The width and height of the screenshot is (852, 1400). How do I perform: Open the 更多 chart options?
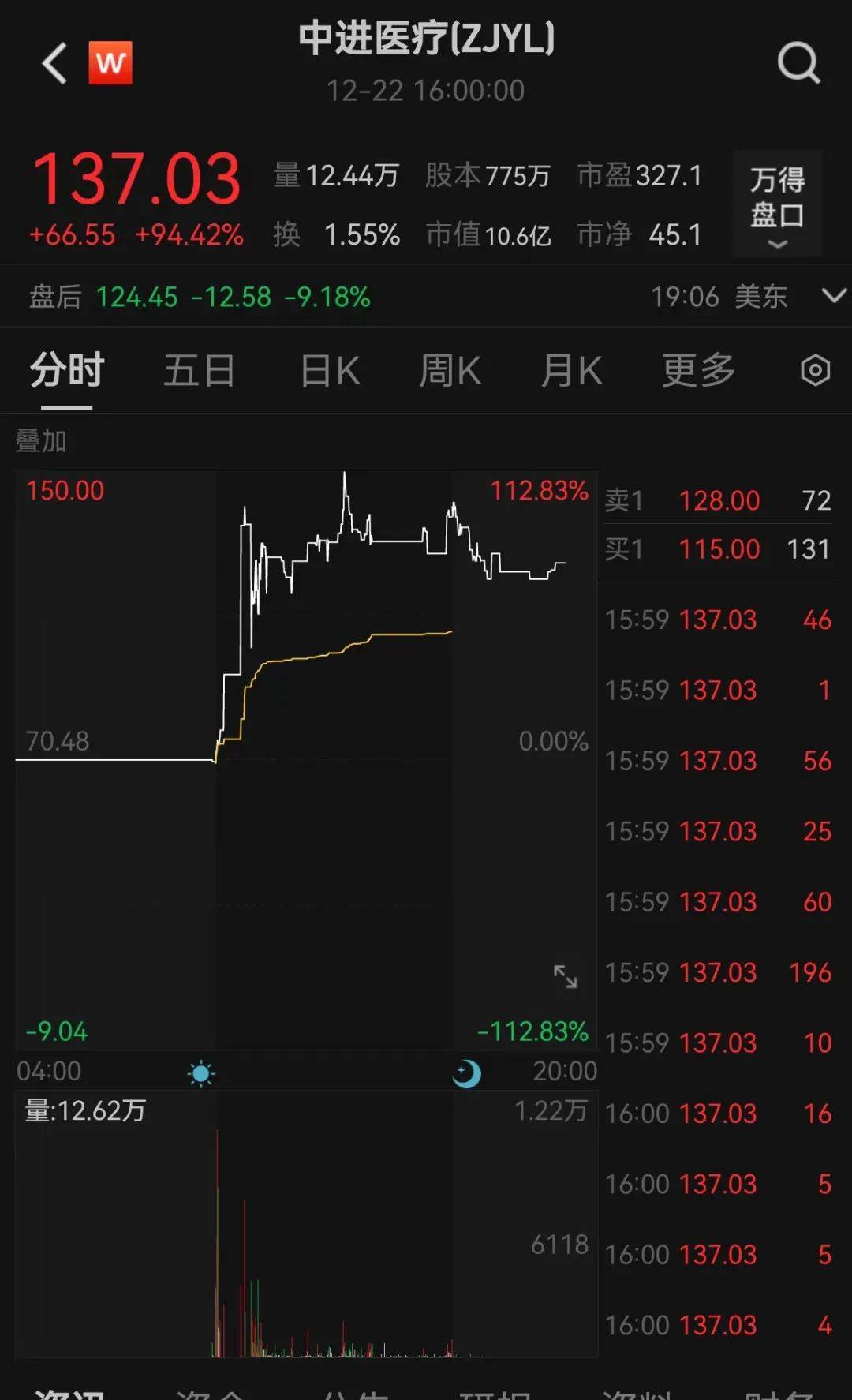click(x=698, y=370)
